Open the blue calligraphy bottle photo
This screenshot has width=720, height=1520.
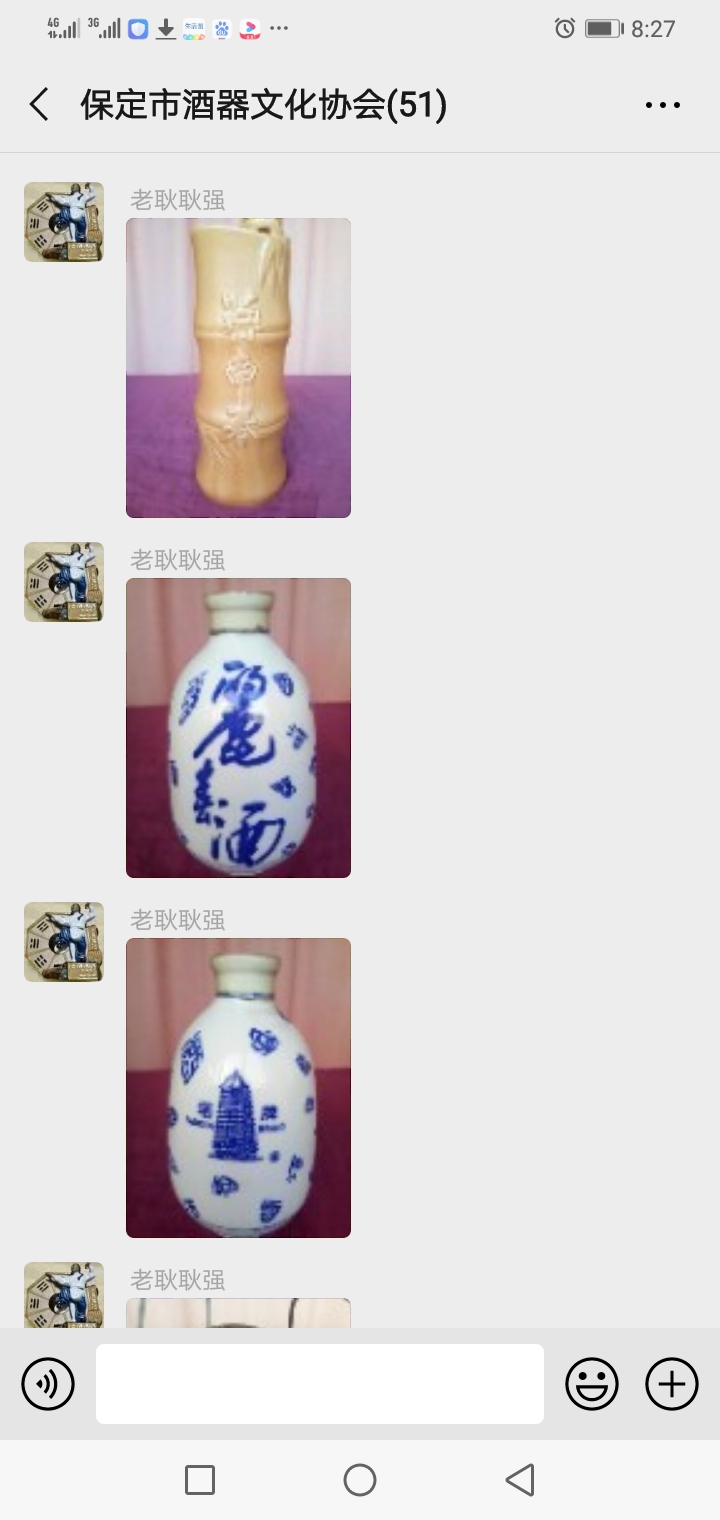coord(238,728)
